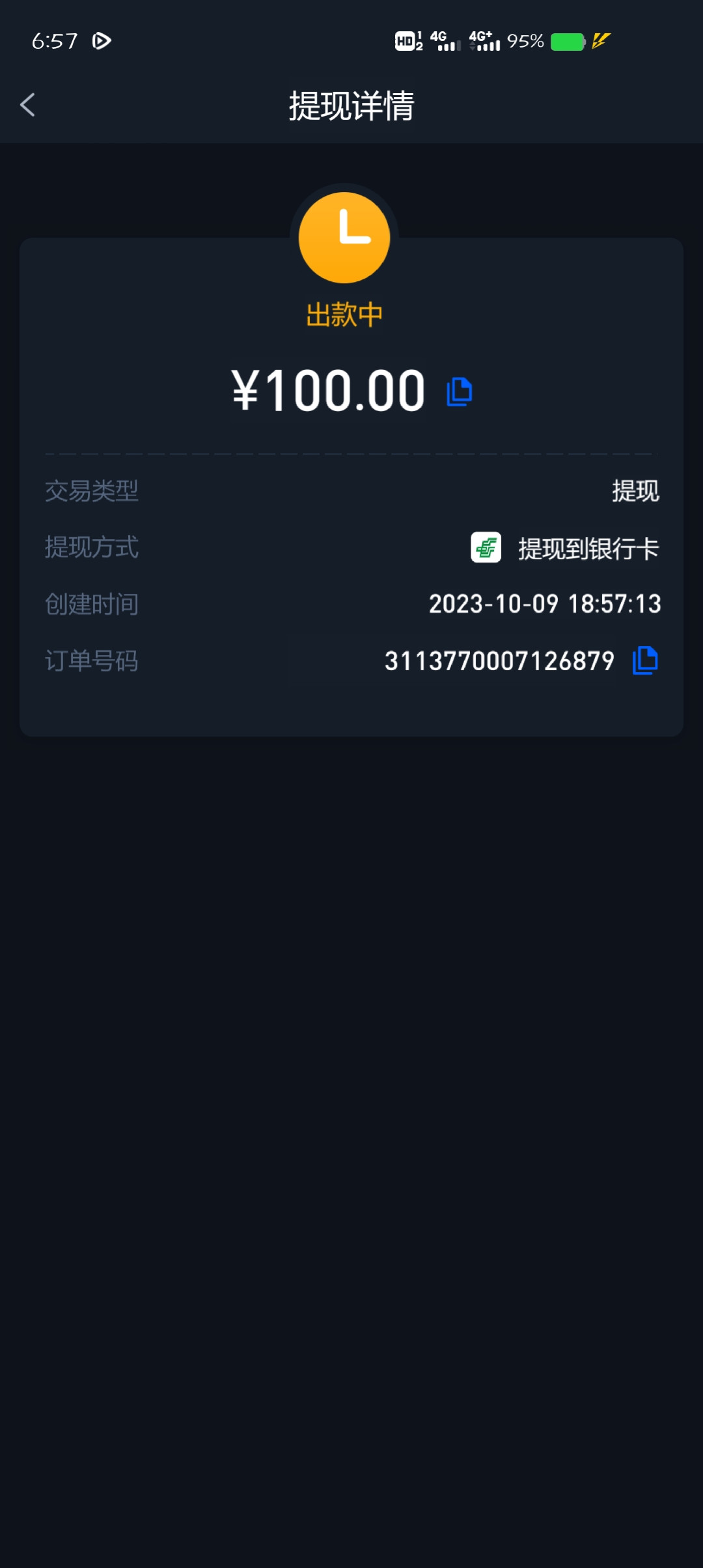703x1568 pixels.
Task: Tap the back chevron to return
Action: pyautogui.click(x=27, y=105)
